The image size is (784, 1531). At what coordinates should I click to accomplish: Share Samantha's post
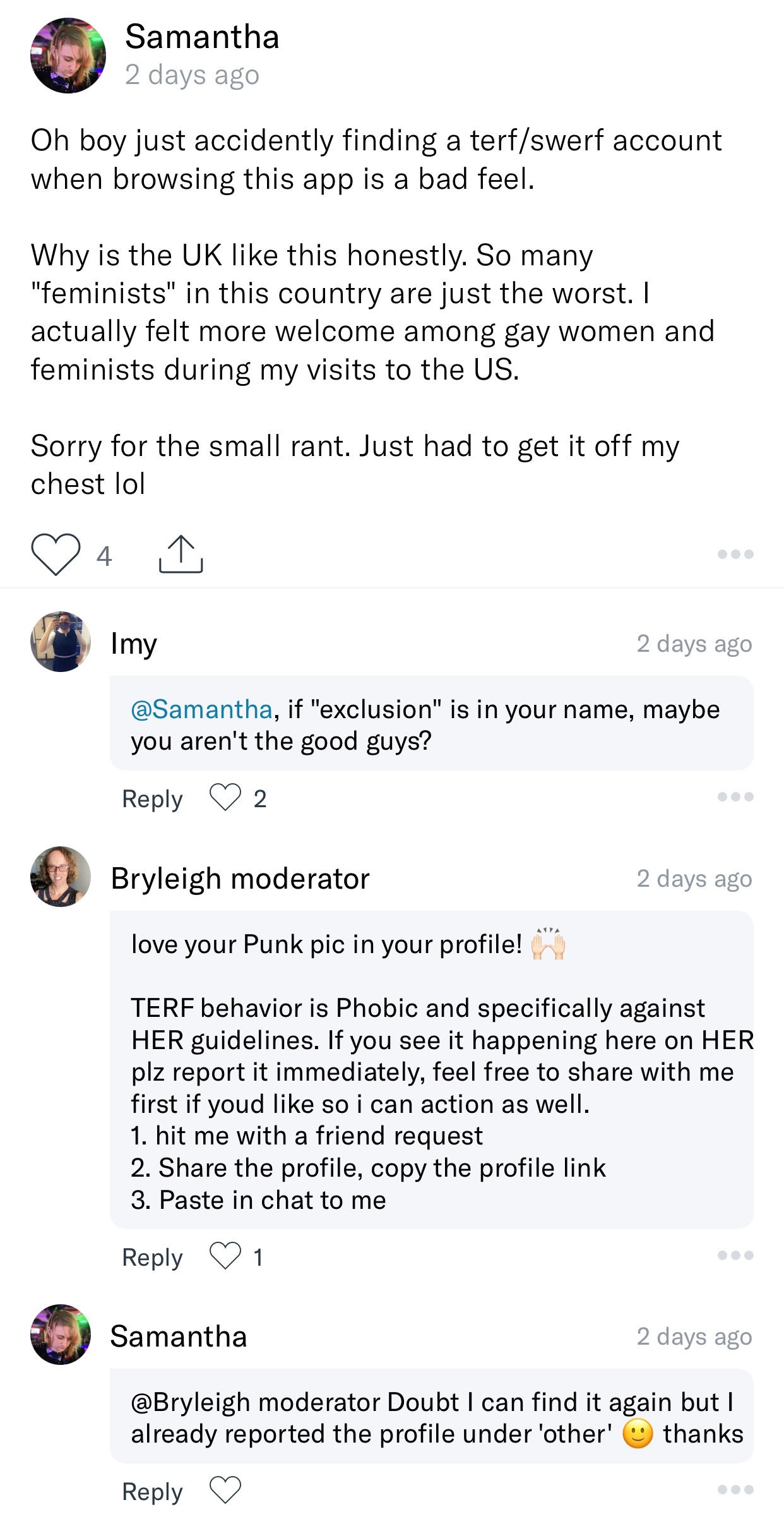[x=181, y=555]
